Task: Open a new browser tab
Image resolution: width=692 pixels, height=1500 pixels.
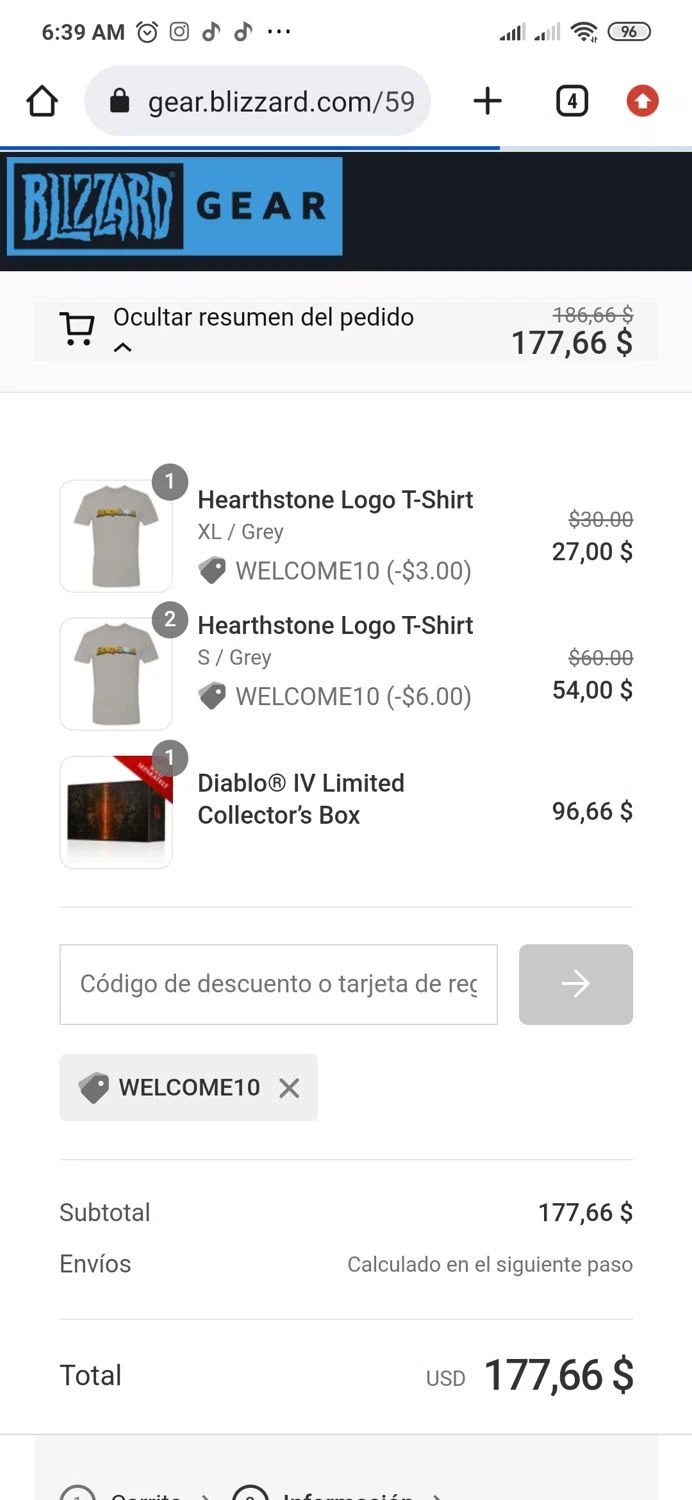Action: point(487,101)
